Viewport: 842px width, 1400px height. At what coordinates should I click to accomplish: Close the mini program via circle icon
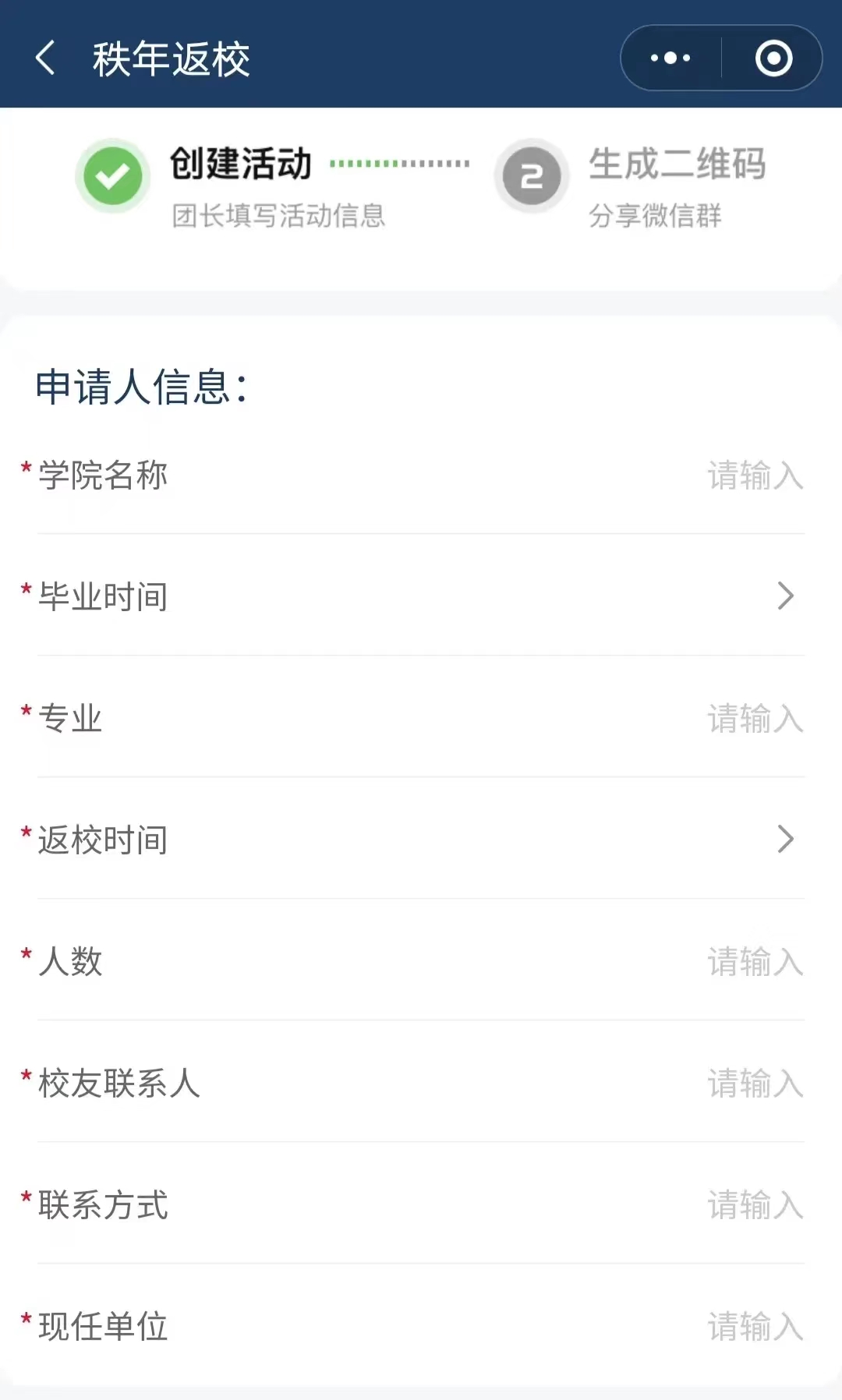[x=773, y=58]
